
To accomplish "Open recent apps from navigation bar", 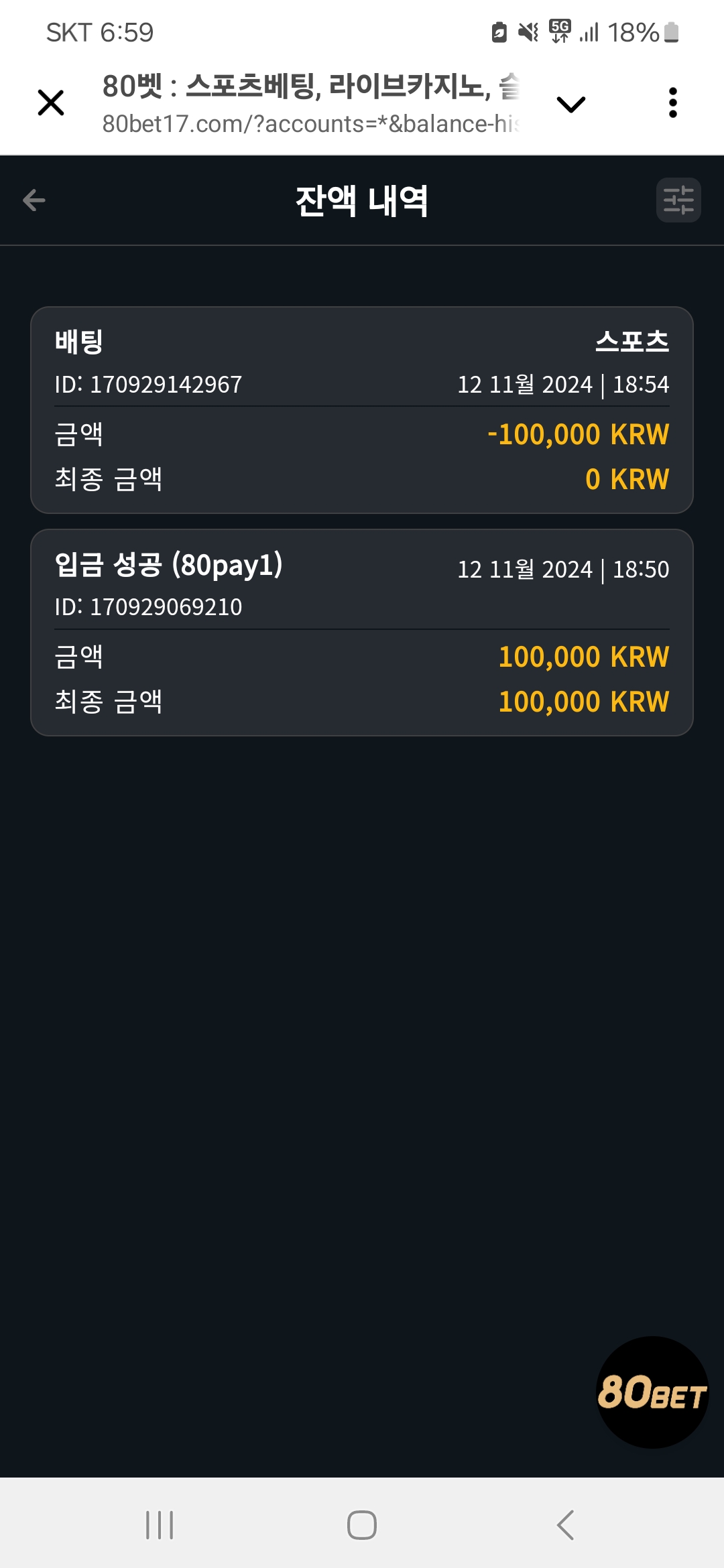I will tap(160, 1525).
